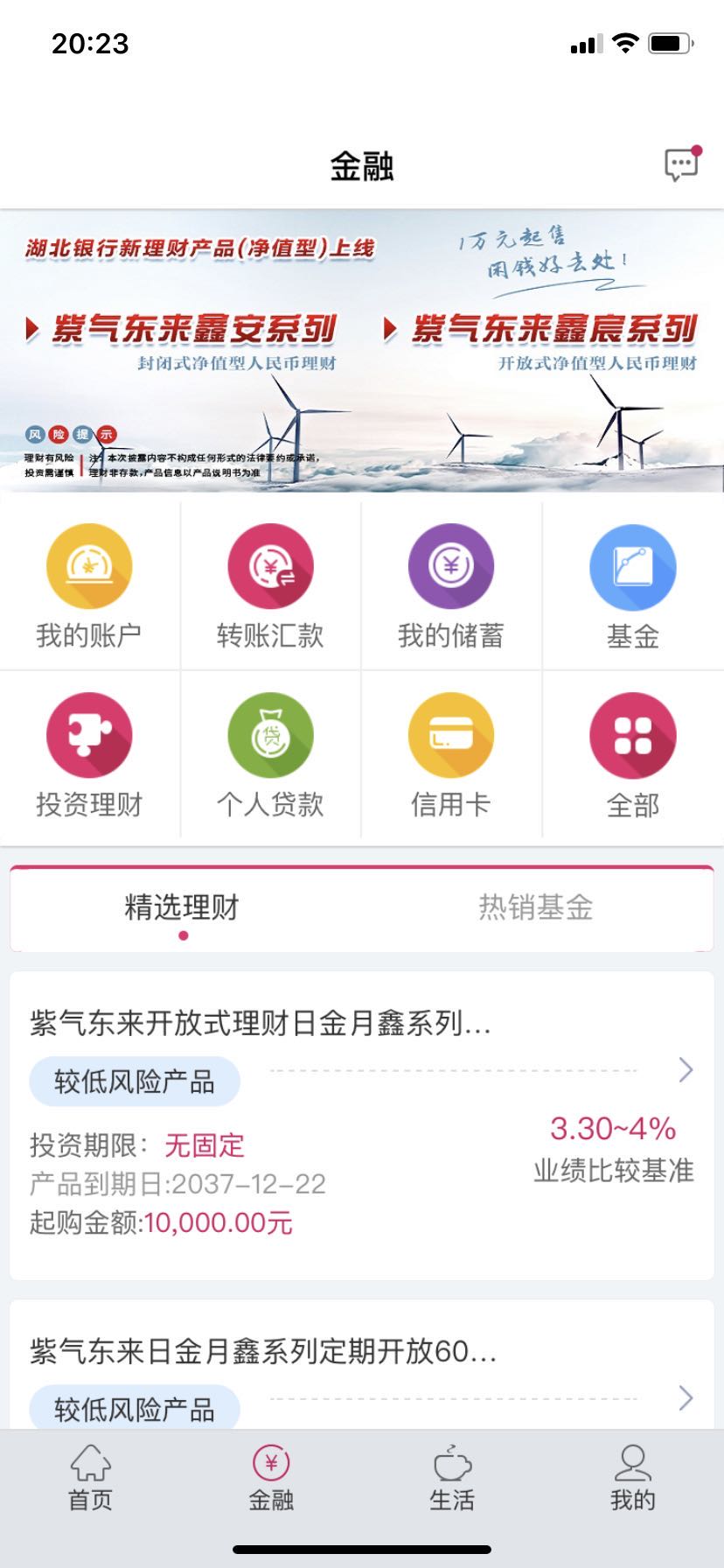Select the 个人贷款 personal loan icon
Image resolution: width=724 pixels, height=1568 pixels.
pos(270,752)
